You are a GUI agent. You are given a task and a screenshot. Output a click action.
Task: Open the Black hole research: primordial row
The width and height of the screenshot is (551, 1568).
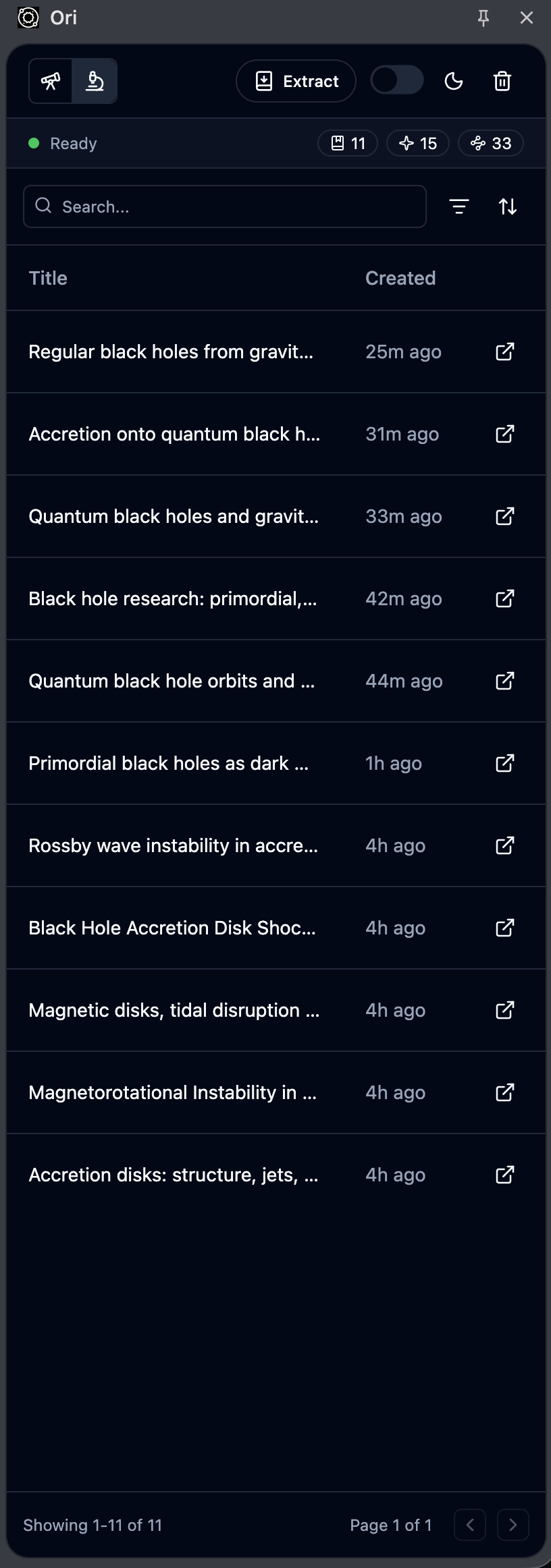click(276, 598)
